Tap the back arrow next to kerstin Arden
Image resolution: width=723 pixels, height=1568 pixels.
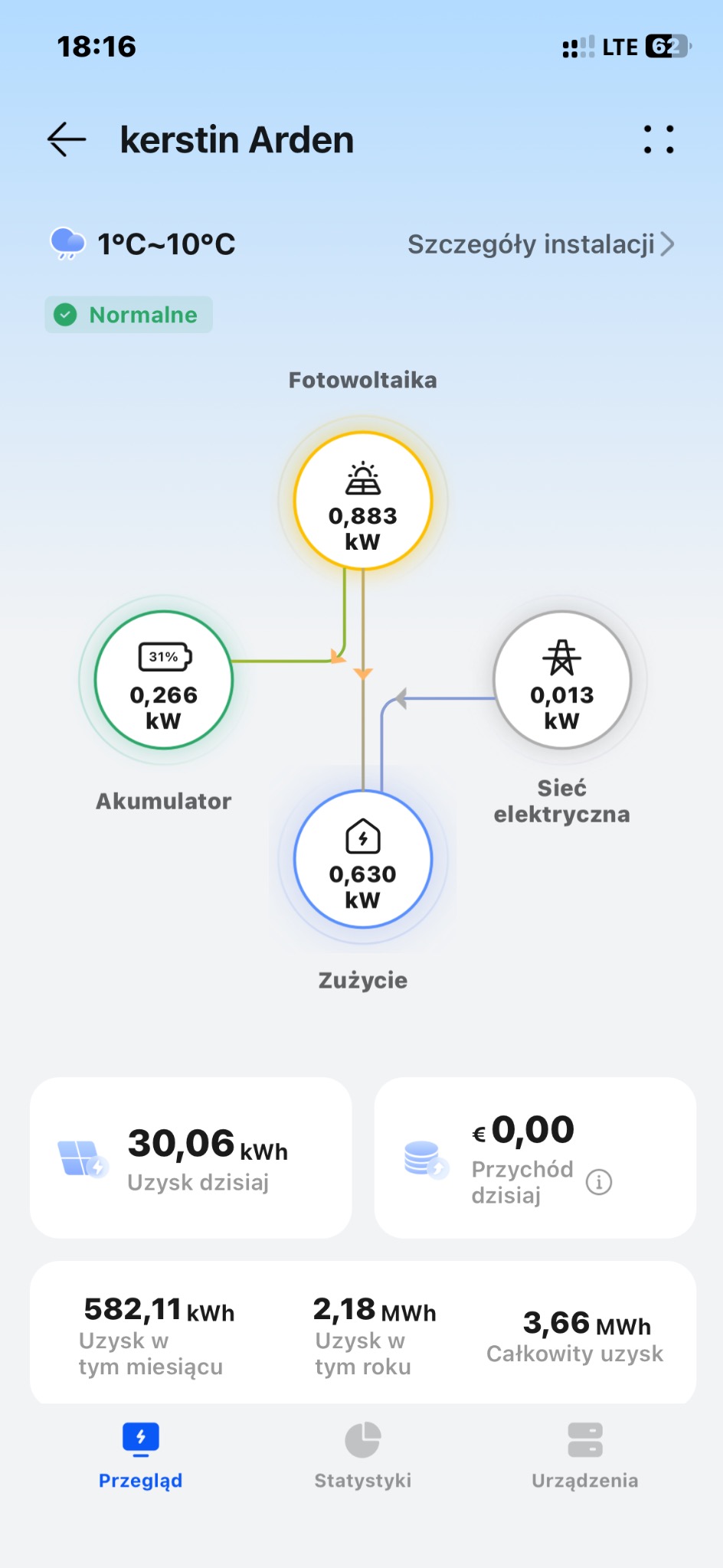(65, 139)
